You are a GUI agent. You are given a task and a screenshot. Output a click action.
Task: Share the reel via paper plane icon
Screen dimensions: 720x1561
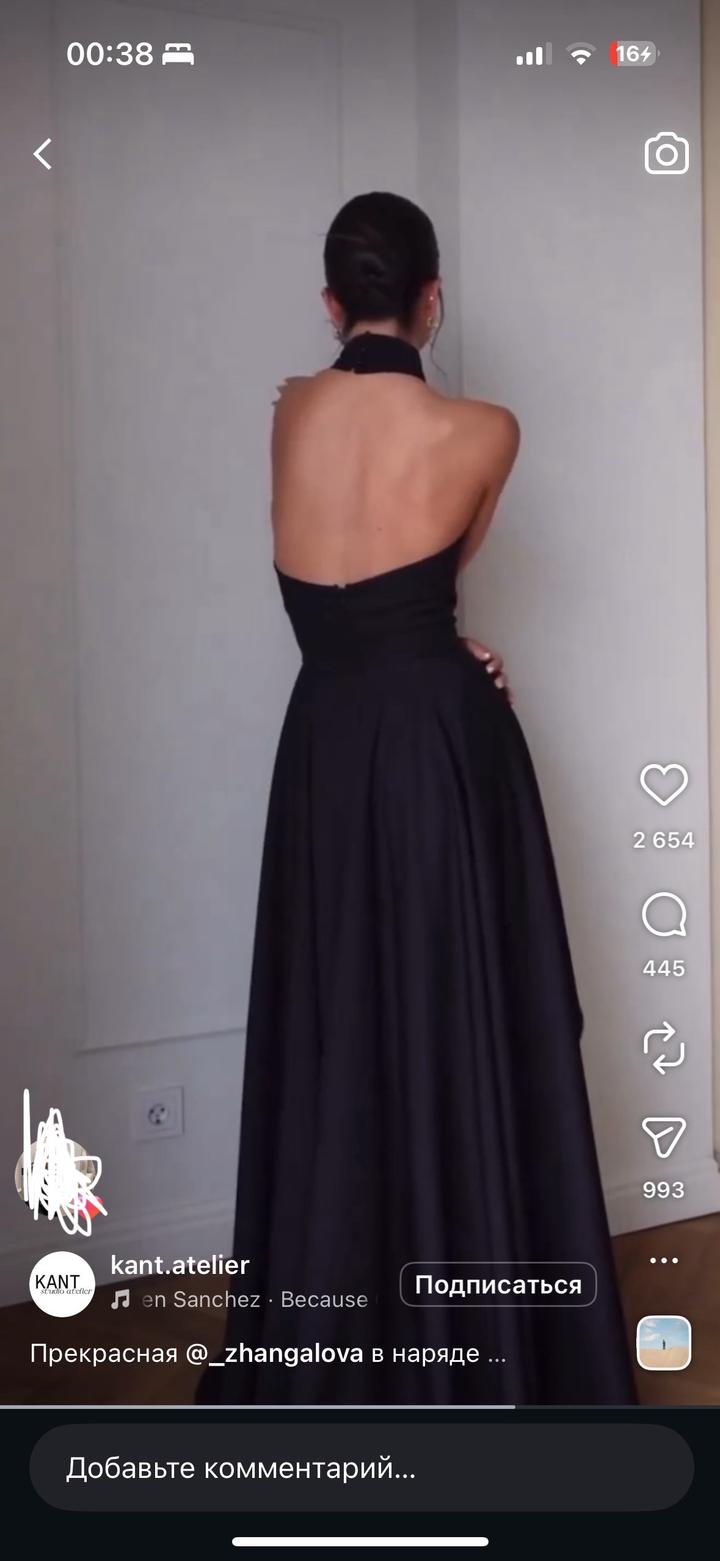point(664,1138)
